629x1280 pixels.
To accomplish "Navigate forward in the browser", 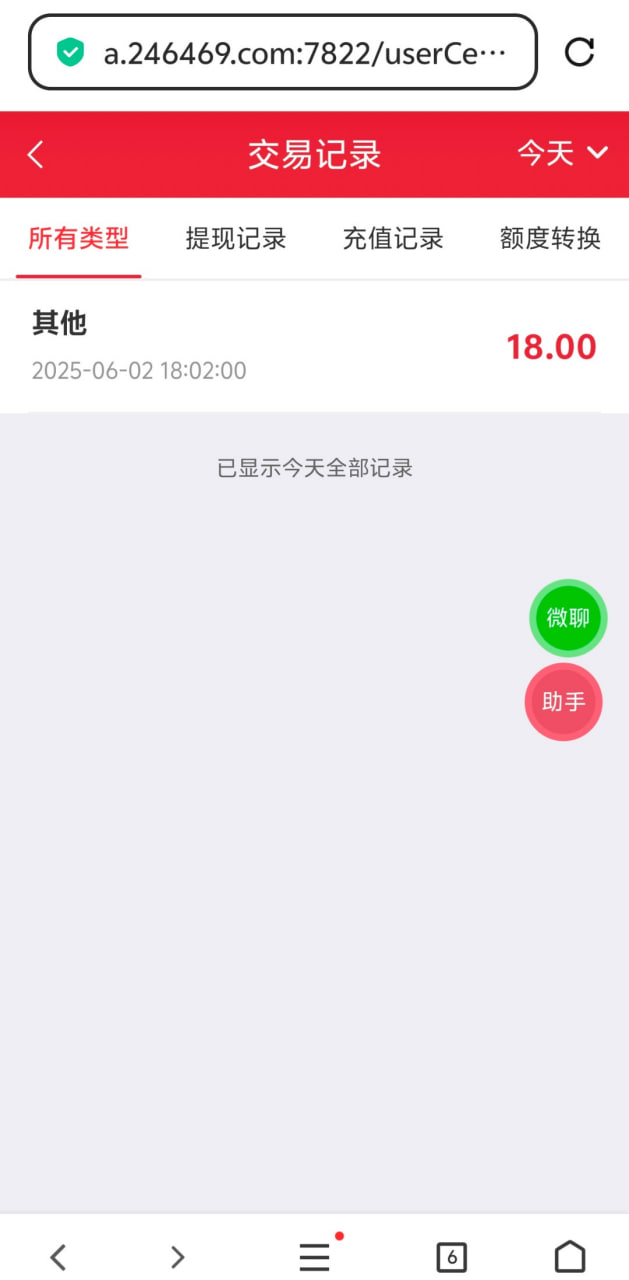I will tap(177, 1257).
